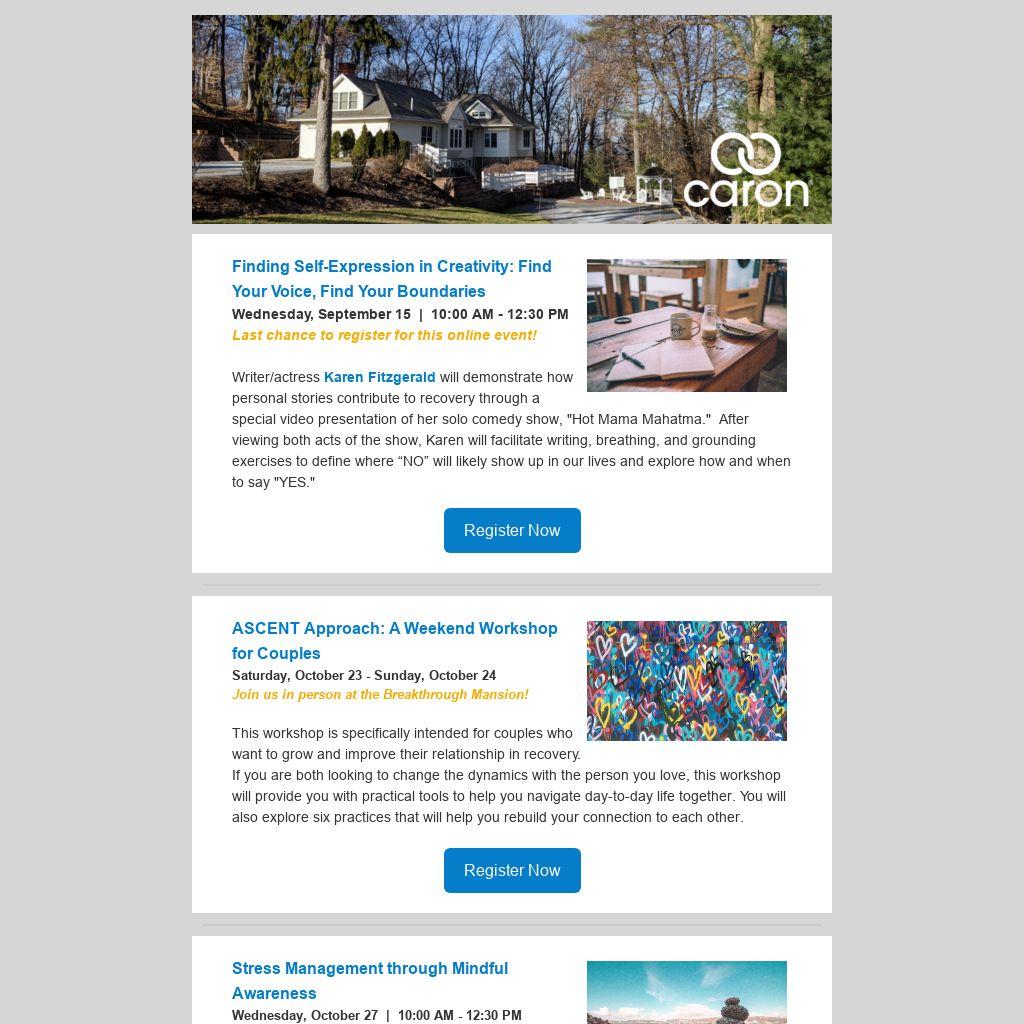Register for the ASCENT Approach couples workshop
The width and height of the screenshot is (1024, 1024).
512,870
